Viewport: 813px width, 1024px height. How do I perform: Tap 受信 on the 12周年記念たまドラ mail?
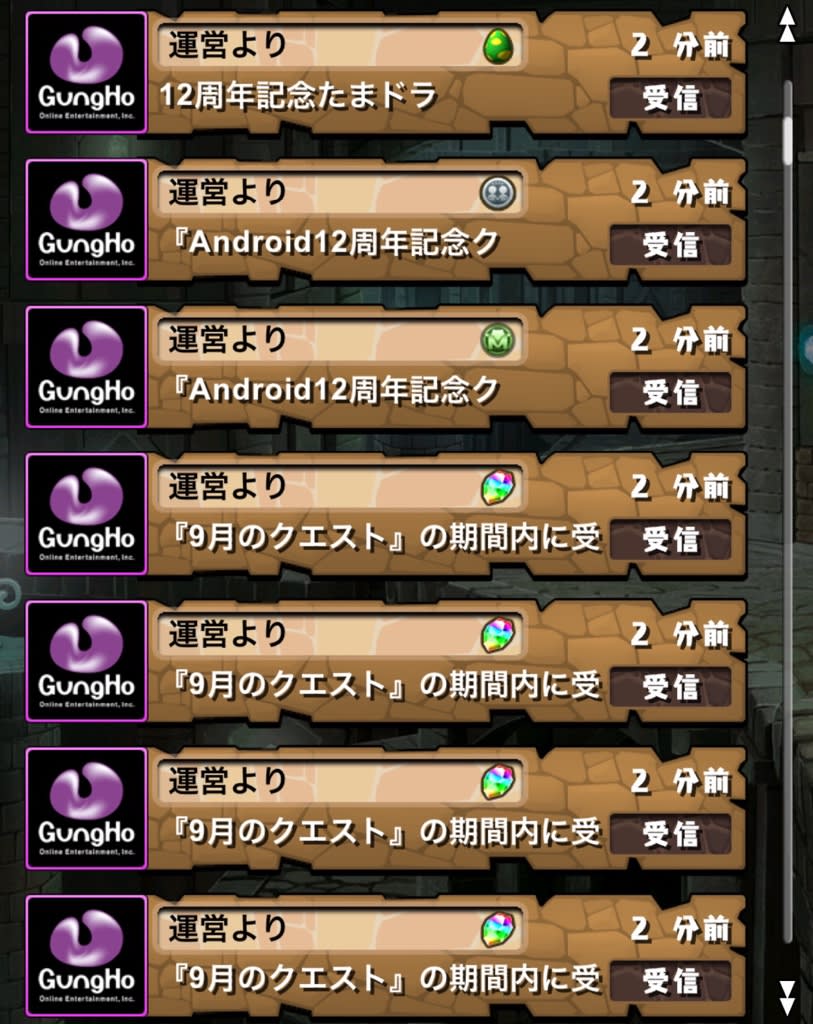[x=670, y=99]
